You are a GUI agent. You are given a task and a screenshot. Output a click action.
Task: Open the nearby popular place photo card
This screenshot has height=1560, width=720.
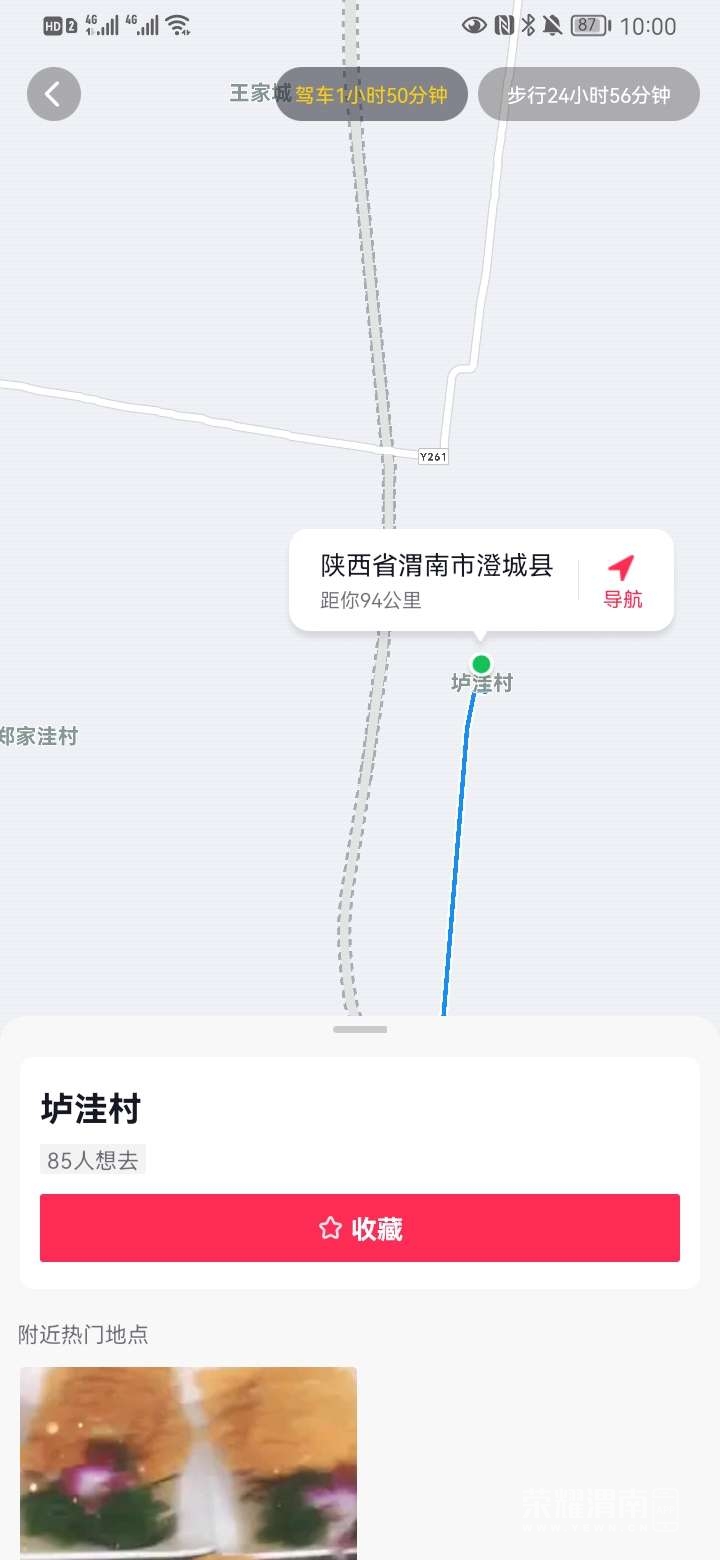pos(188,1462)
